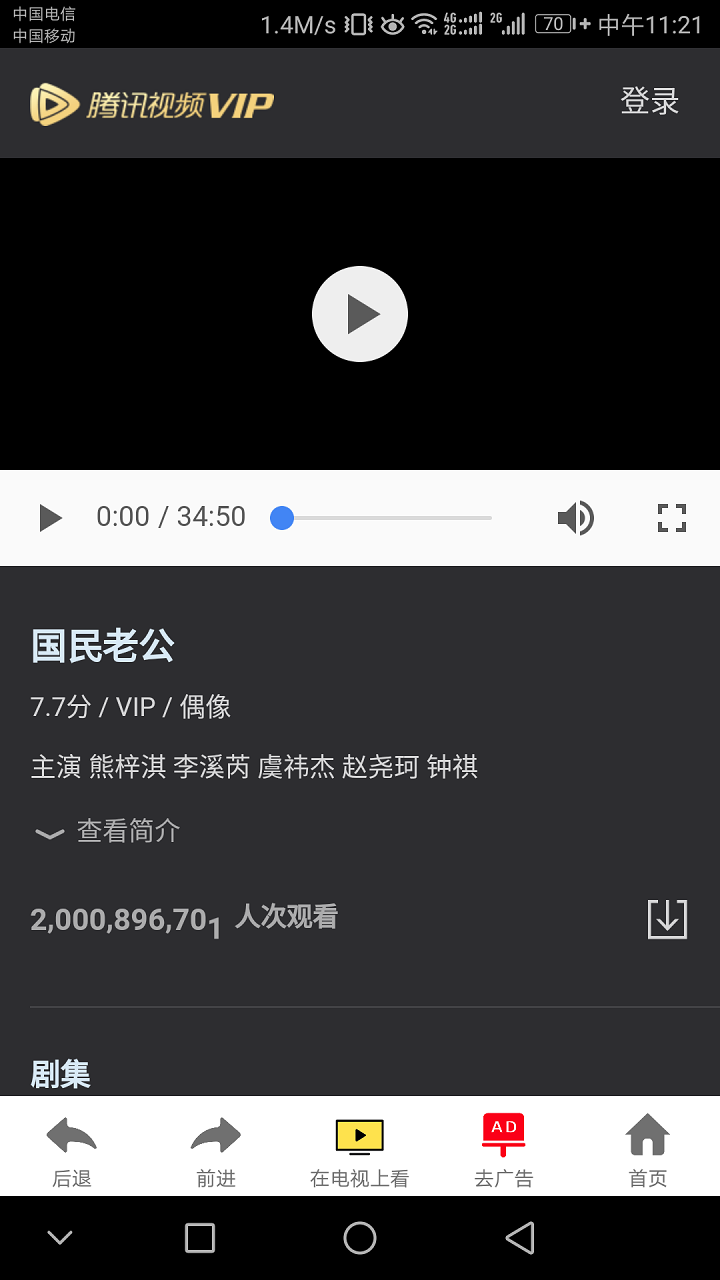This screenshot has height=1280, width=720.
Task: Tap the small play icon in the control bar
Action: (50, 518)
